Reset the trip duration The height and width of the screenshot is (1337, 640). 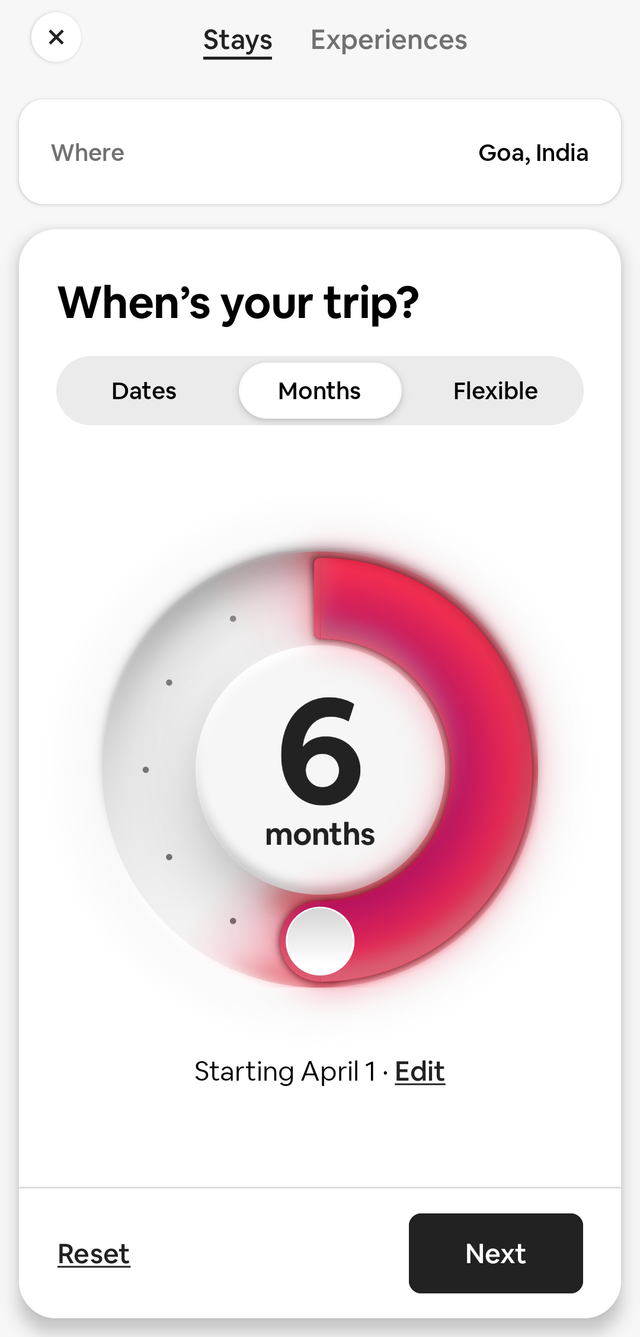click(x=94, y=1254)
